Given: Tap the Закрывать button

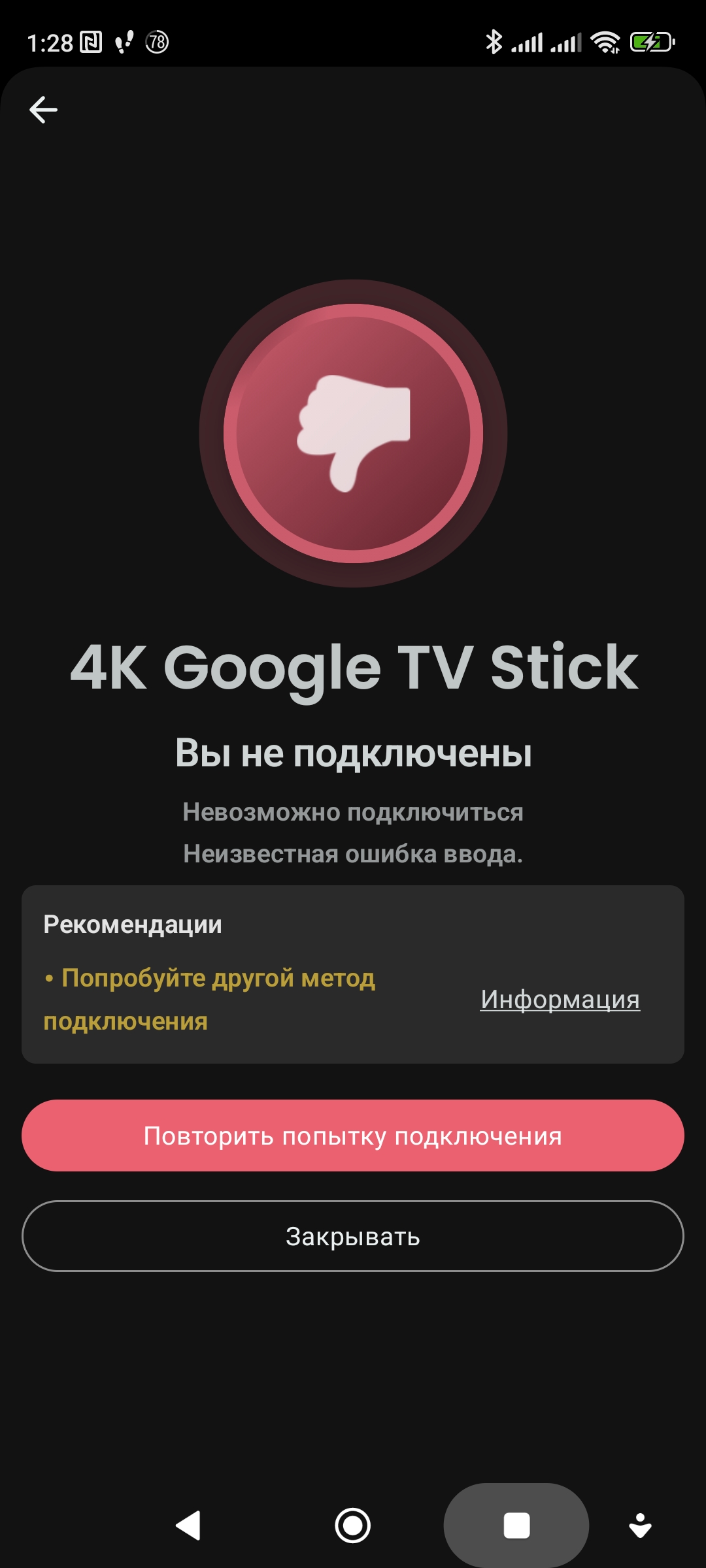Looking at the screenshot, I should point(353,1236).
